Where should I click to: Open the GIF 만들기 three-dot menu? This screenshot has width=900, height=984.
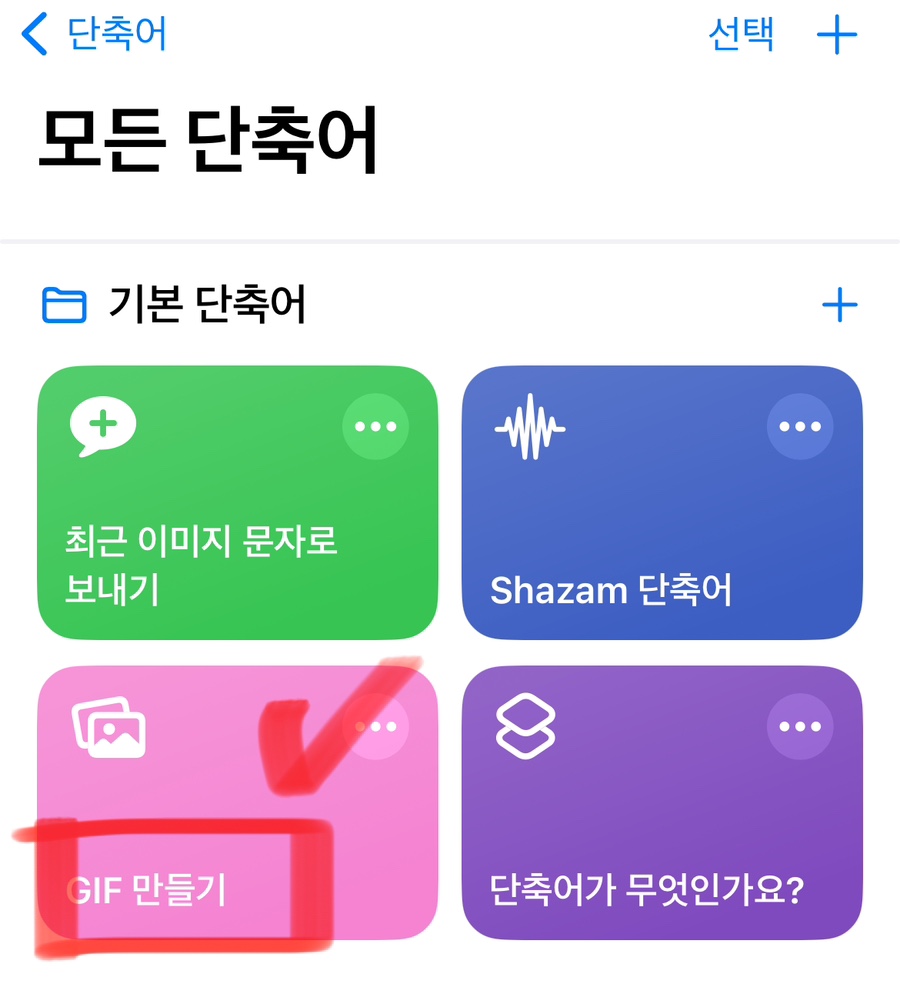tap(376, 727)
